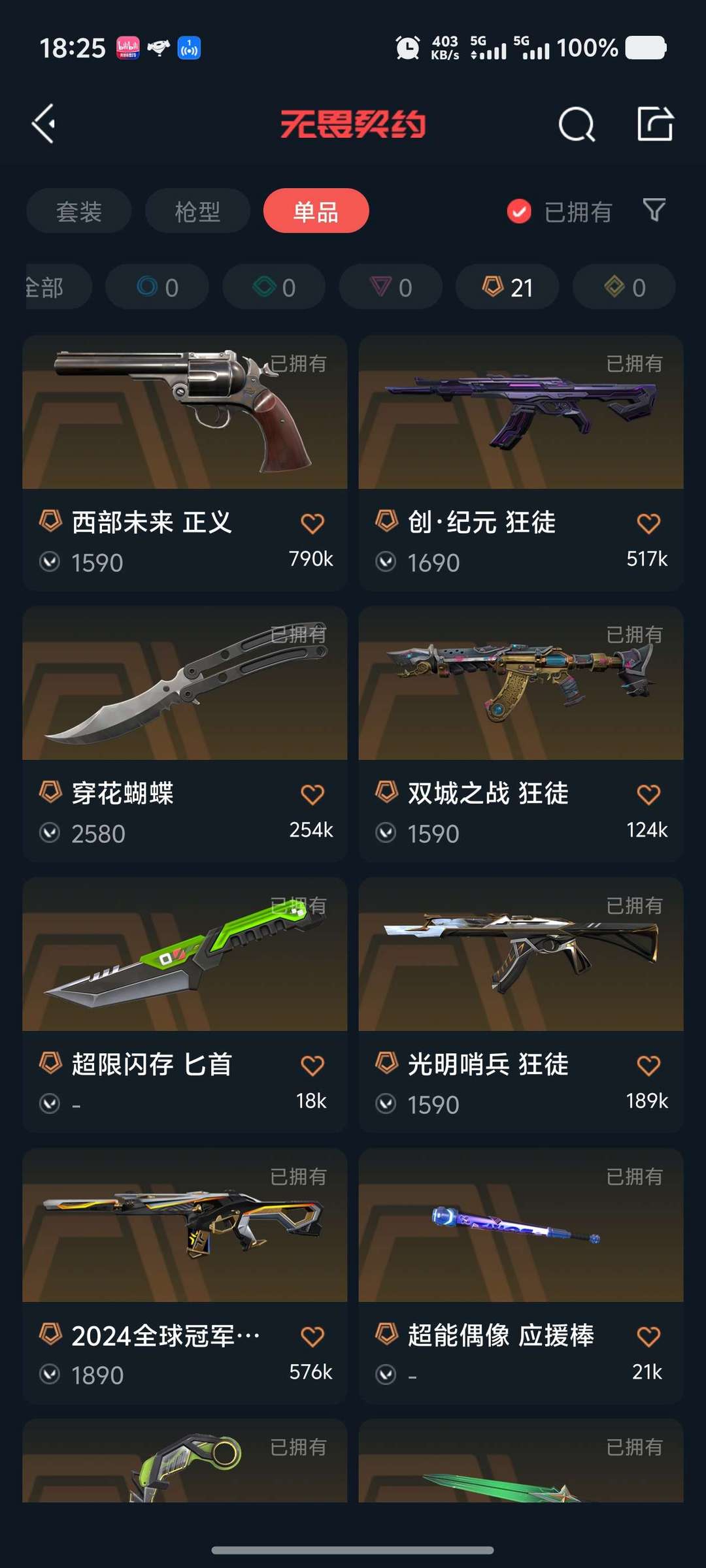
Task: Switch to the 套装 tab
Action: coord(78,210)
